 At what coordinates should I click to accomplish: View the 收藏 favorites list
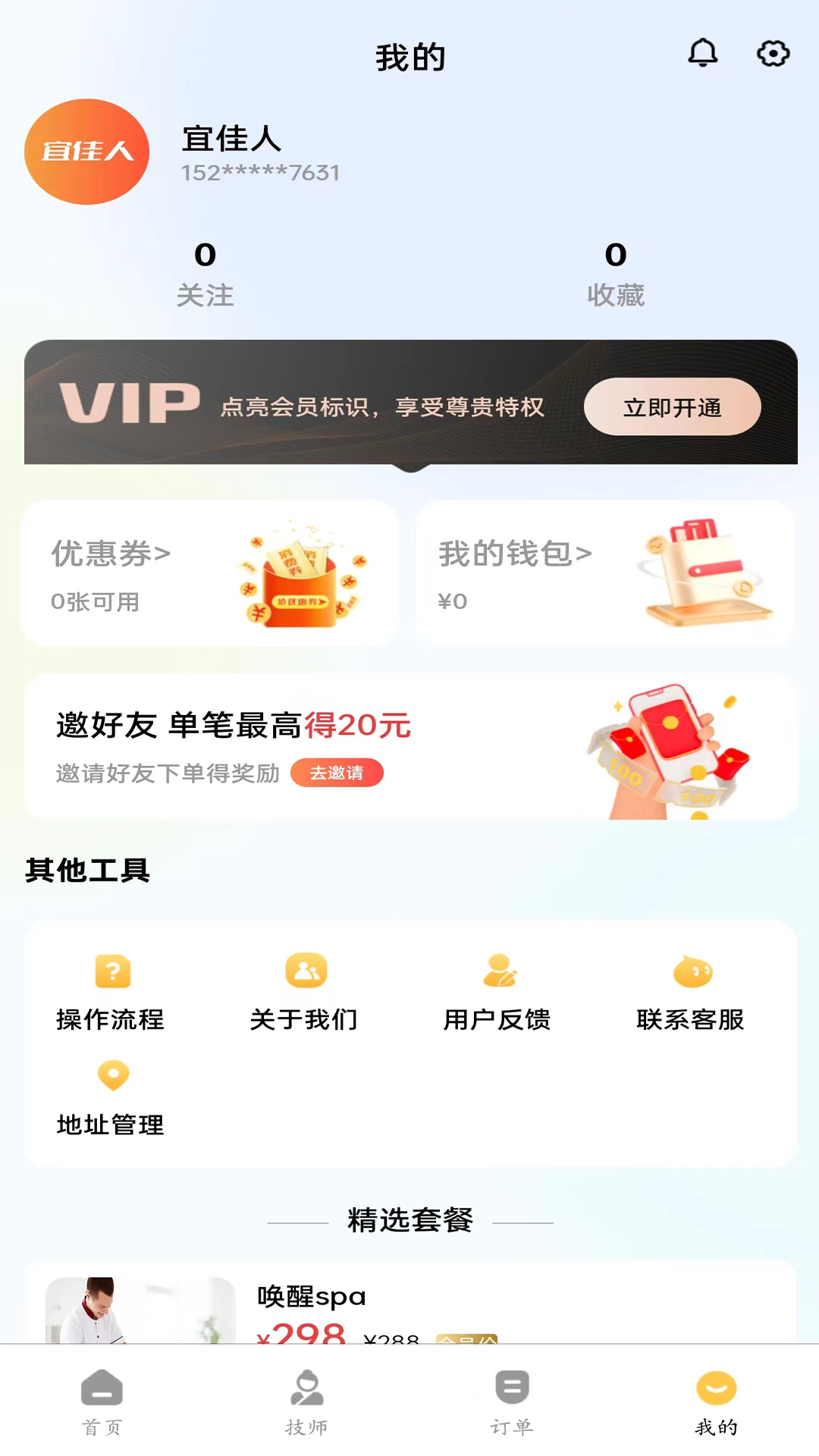(616, 274)
